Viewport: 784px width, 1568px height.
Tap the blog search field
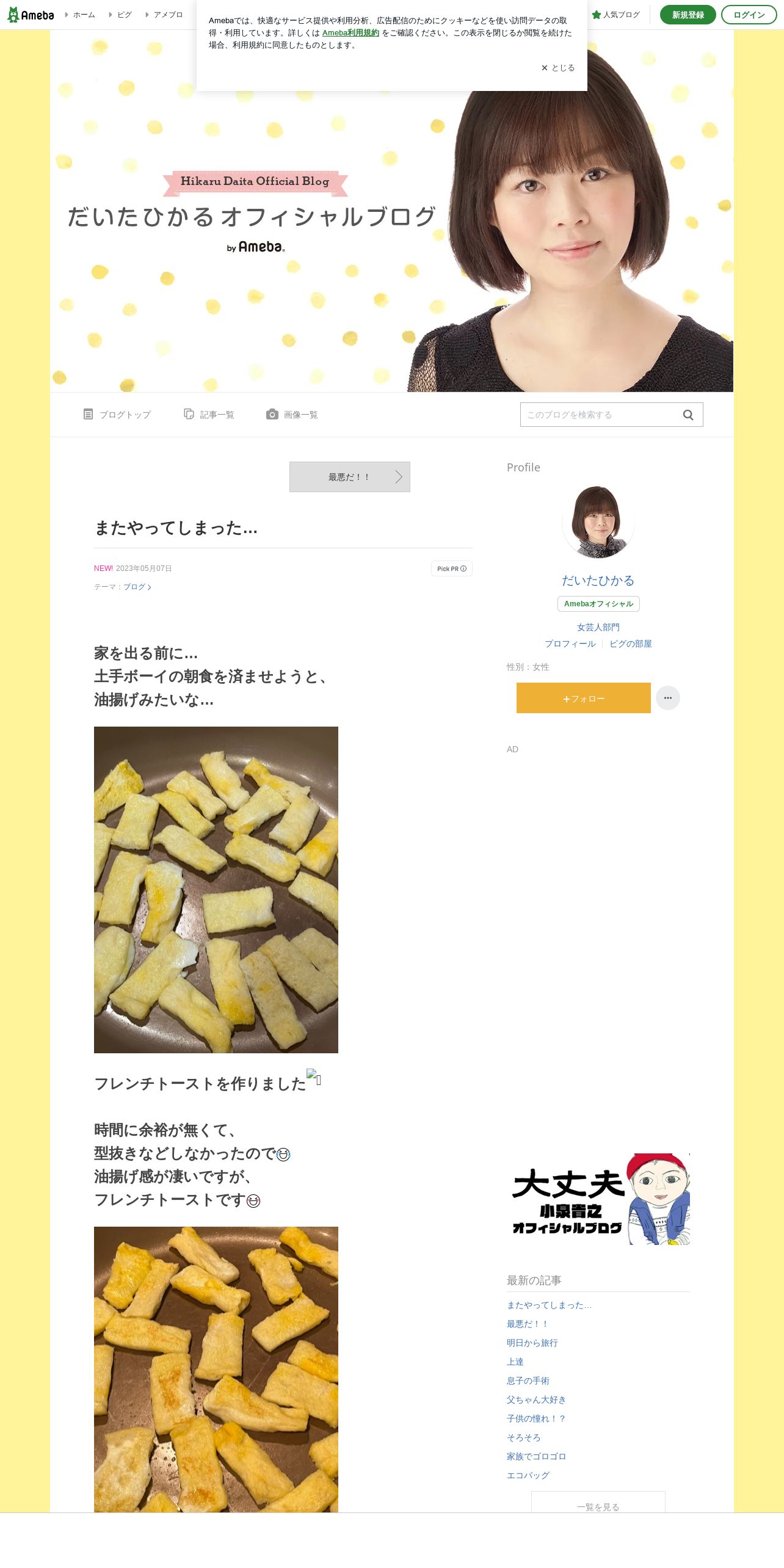point(598,415)
